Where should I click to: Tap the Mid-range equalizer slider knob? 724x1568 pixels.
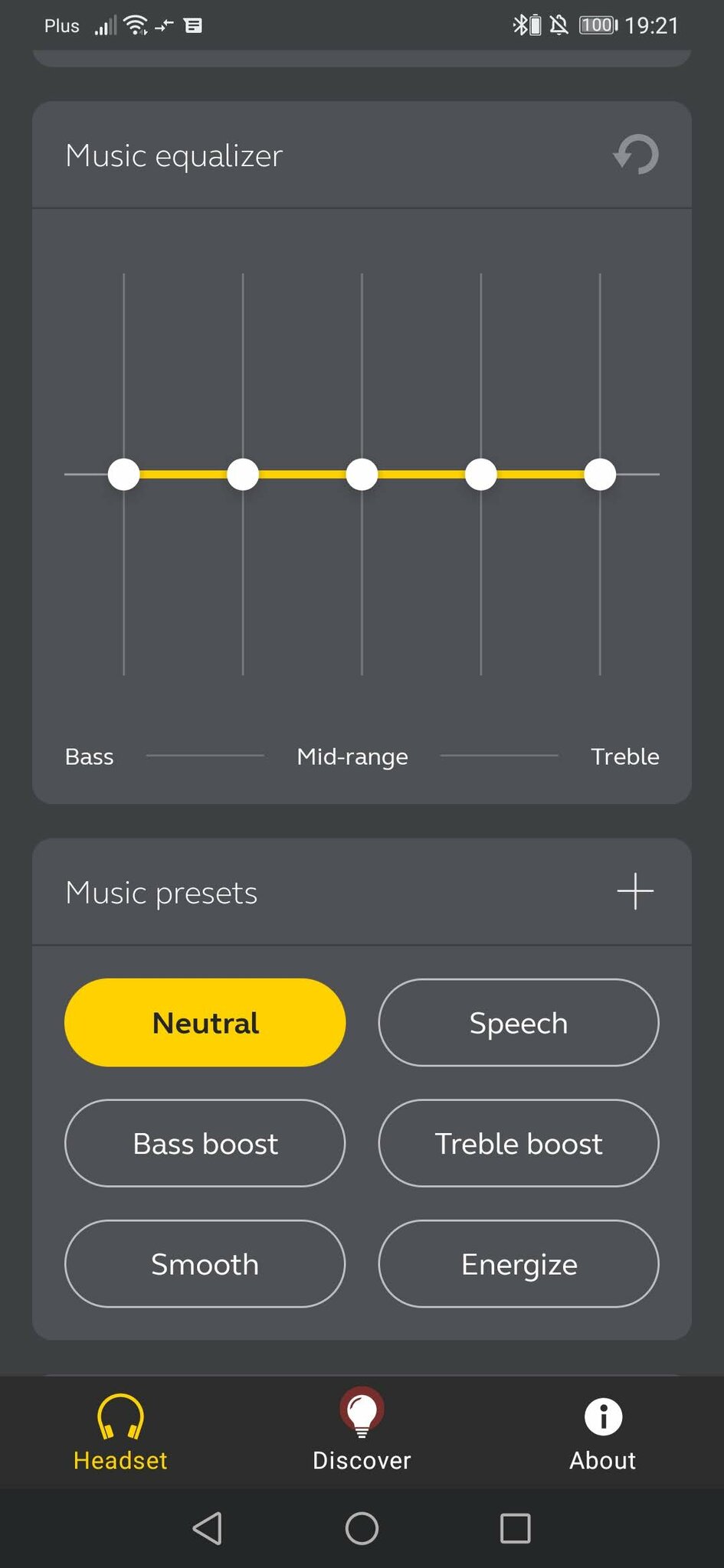362,474
